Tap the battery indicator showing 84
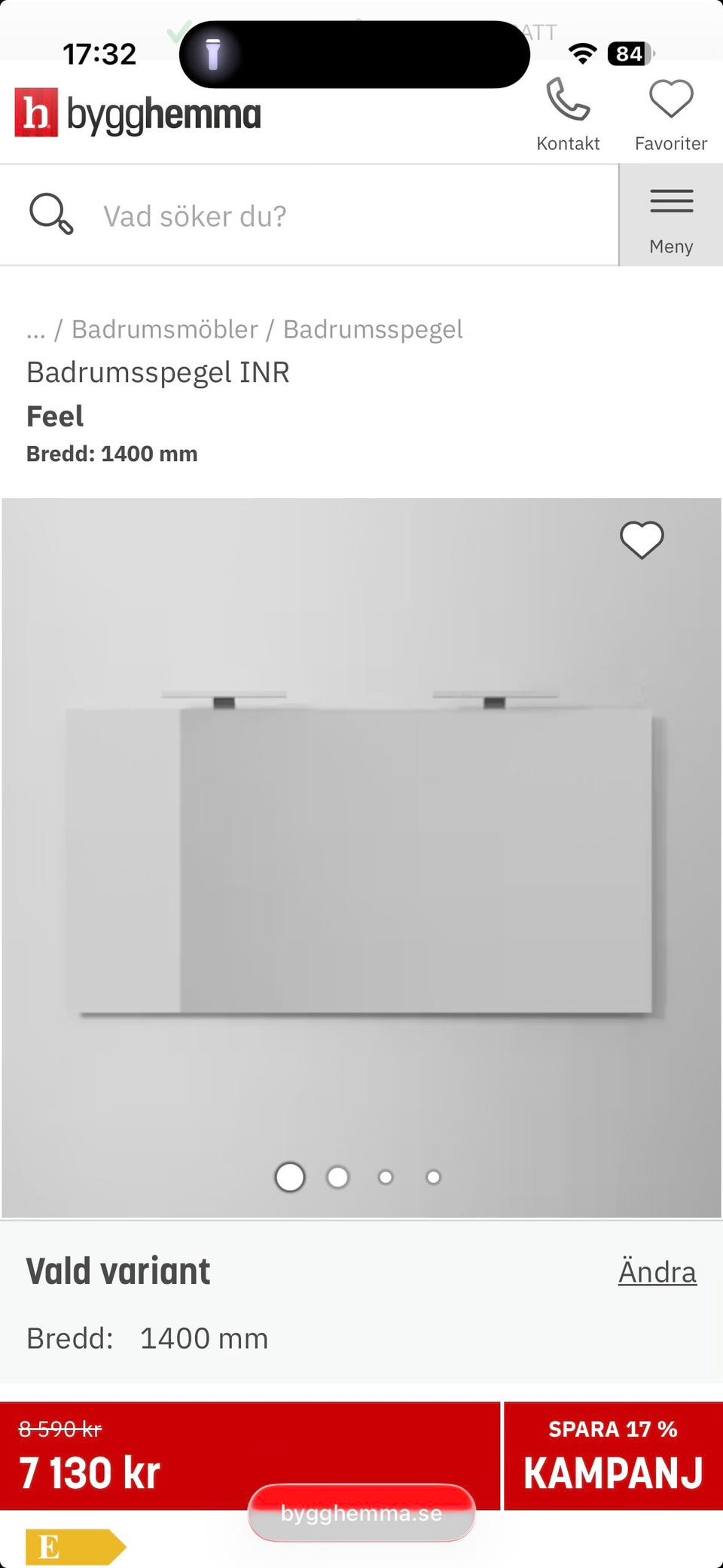Screen dimensions: 723x1568 (x=627, y=53)
